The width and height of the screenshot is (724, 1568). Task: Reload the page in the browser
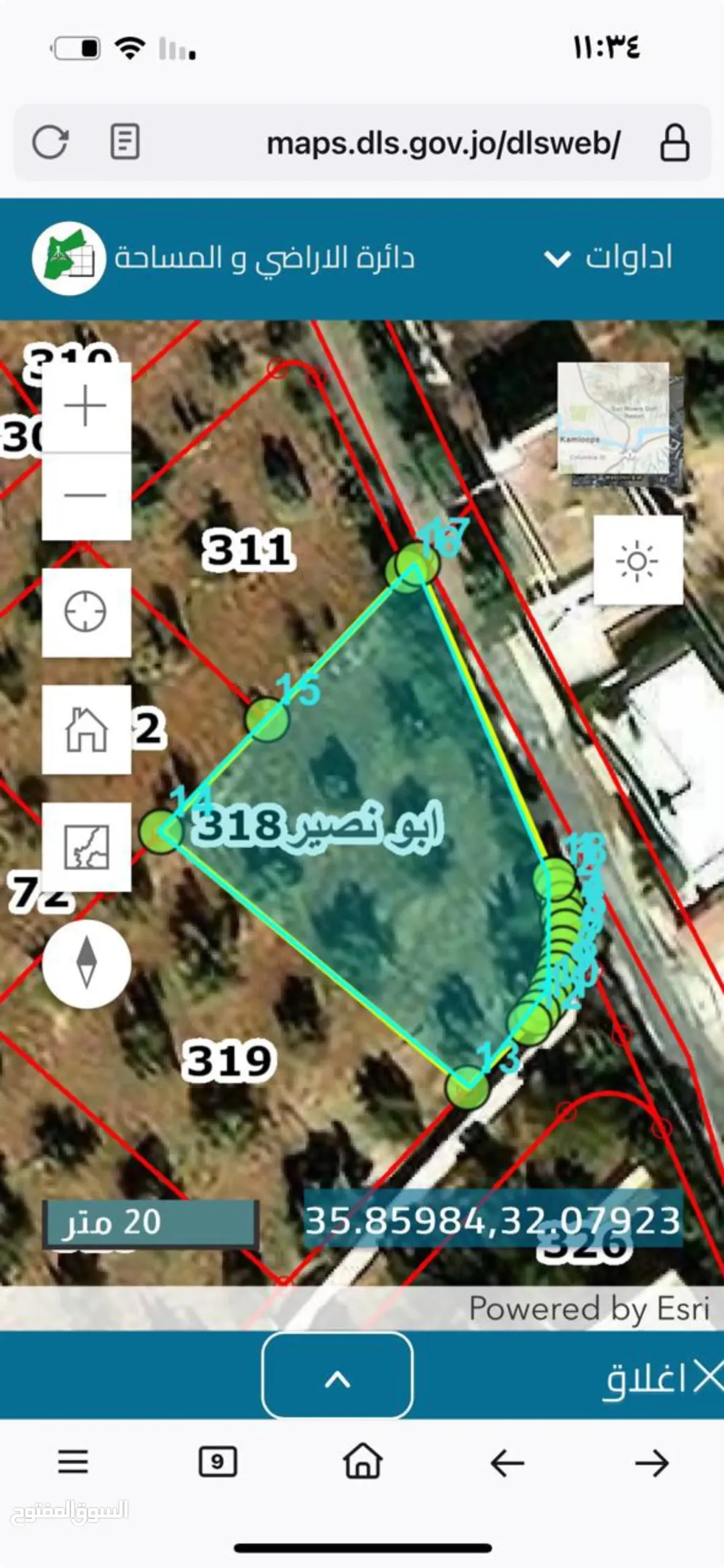click(x=50, y=142)
